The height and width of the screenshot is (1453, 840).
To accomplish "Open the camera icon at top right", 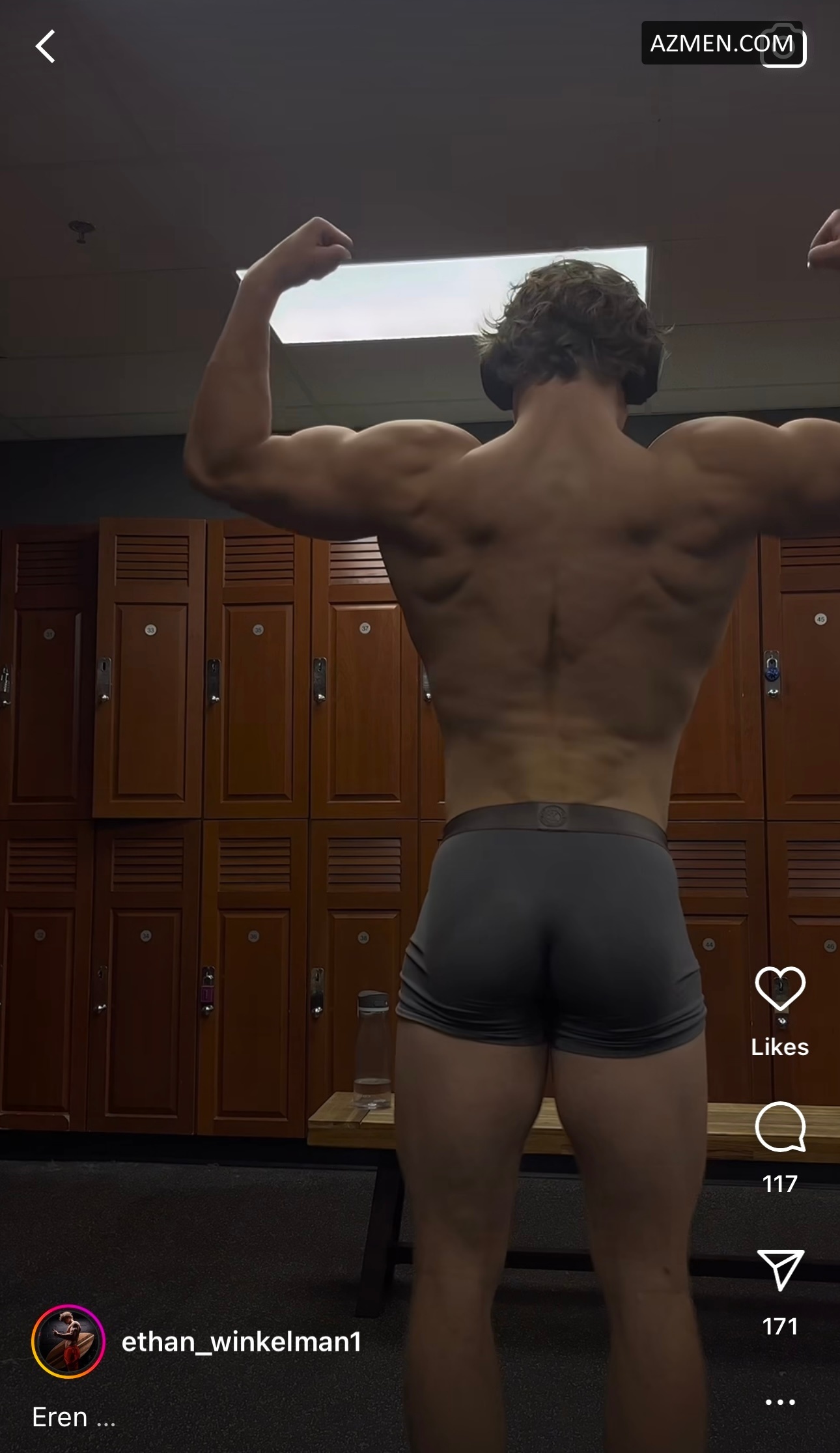I will pyautogui.click(x=784, y=48).
